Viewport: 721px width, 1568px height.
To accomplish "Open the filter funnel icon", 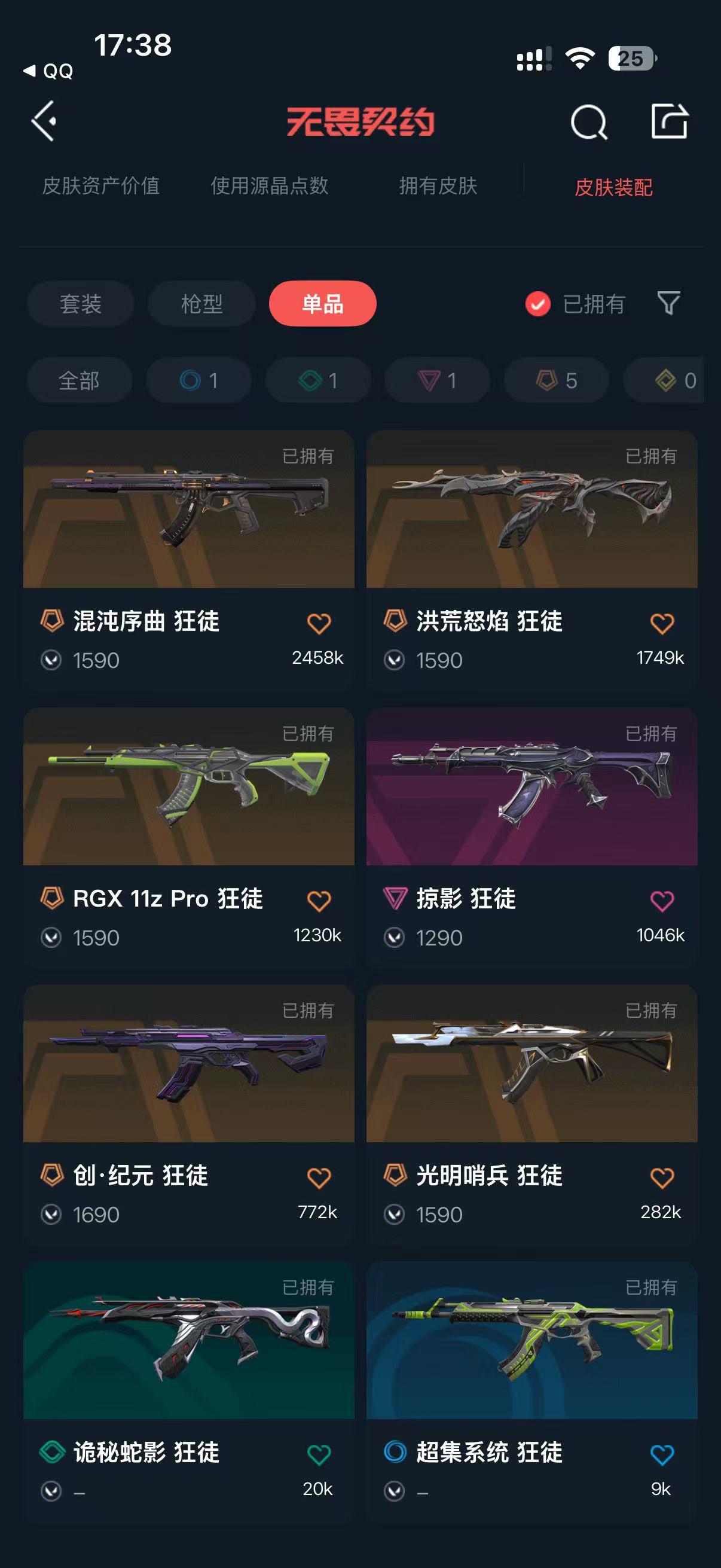I will (668, 303).
